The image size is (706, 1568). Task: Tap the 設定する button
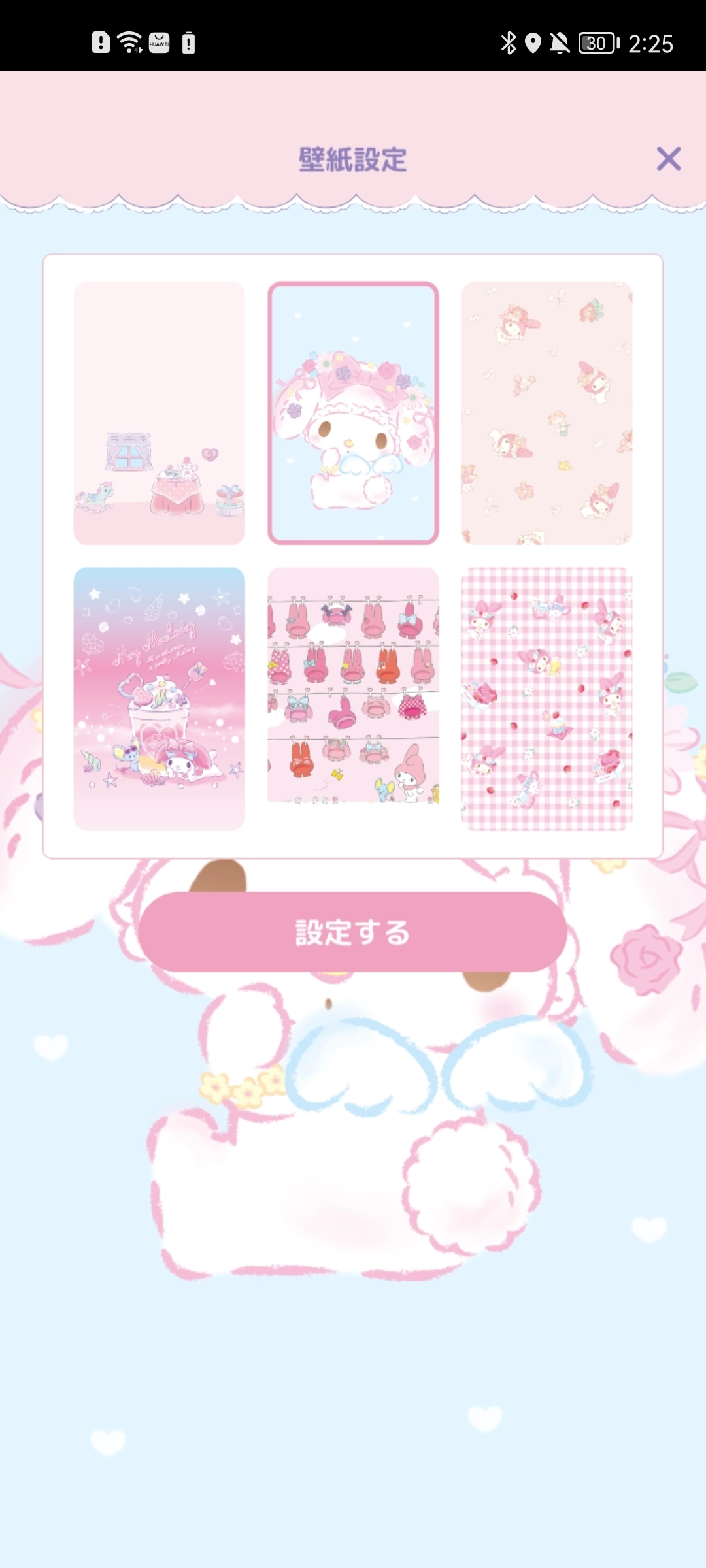[352, 932]
